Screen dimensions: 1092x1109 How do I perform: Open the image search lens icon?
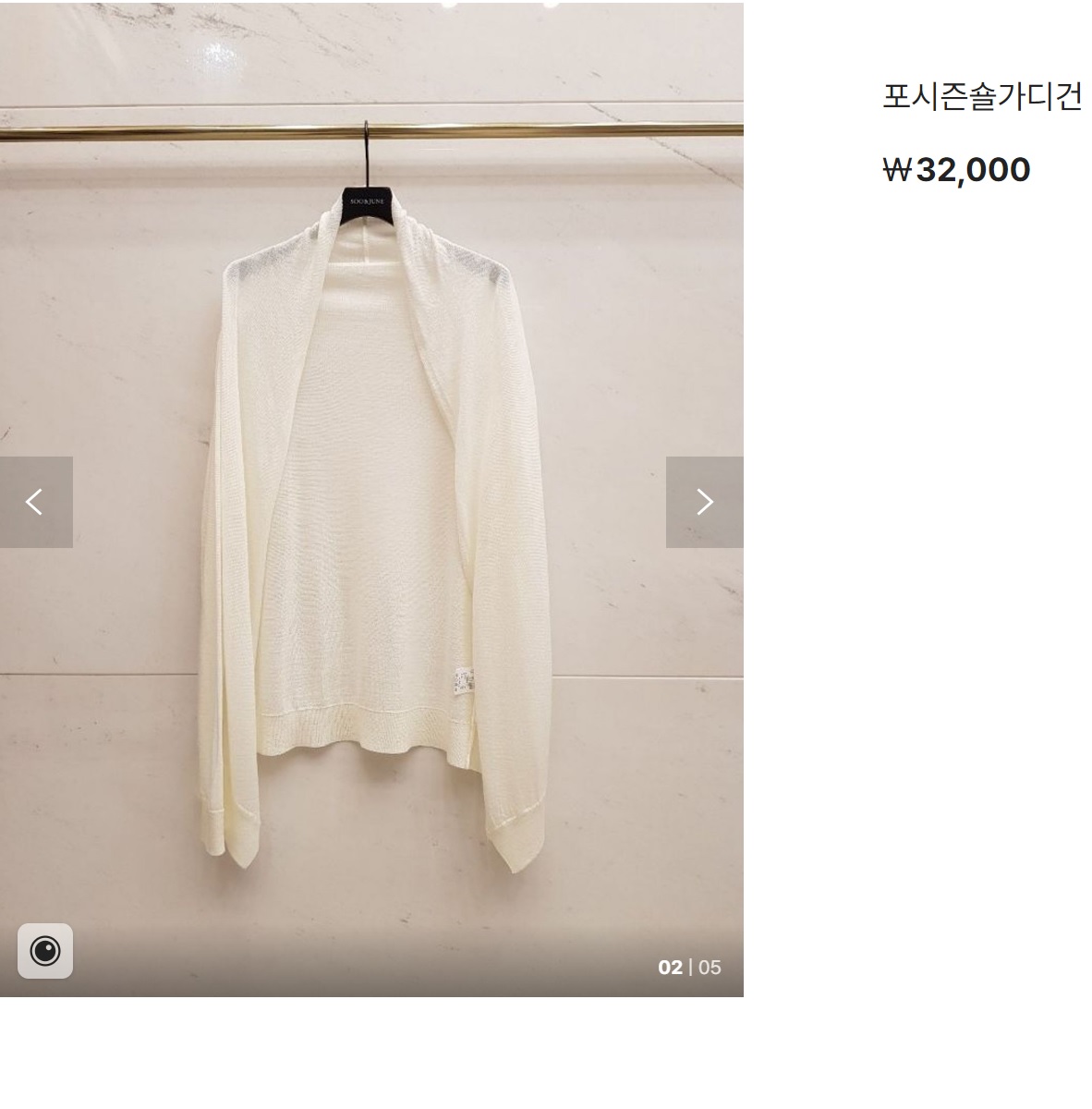45,950
